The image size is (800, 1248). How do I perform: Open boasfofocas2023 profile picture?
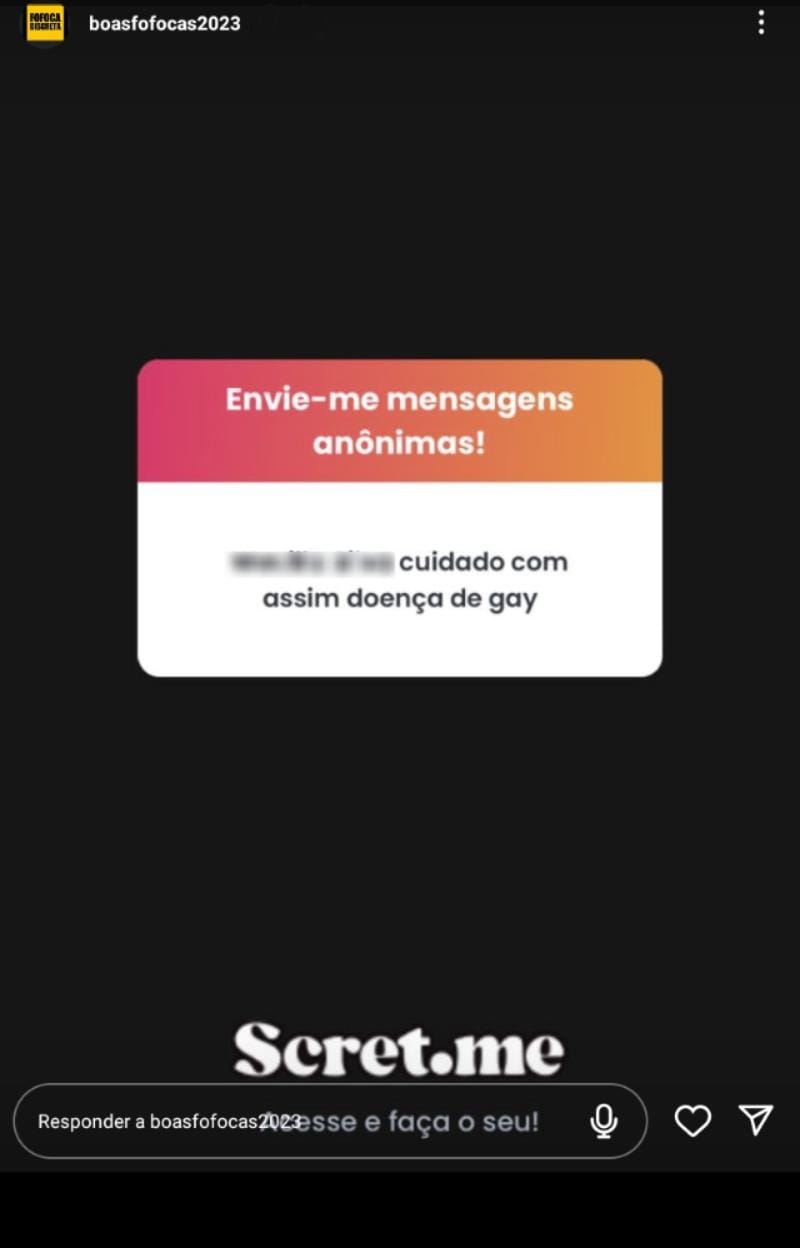(45, 23)
